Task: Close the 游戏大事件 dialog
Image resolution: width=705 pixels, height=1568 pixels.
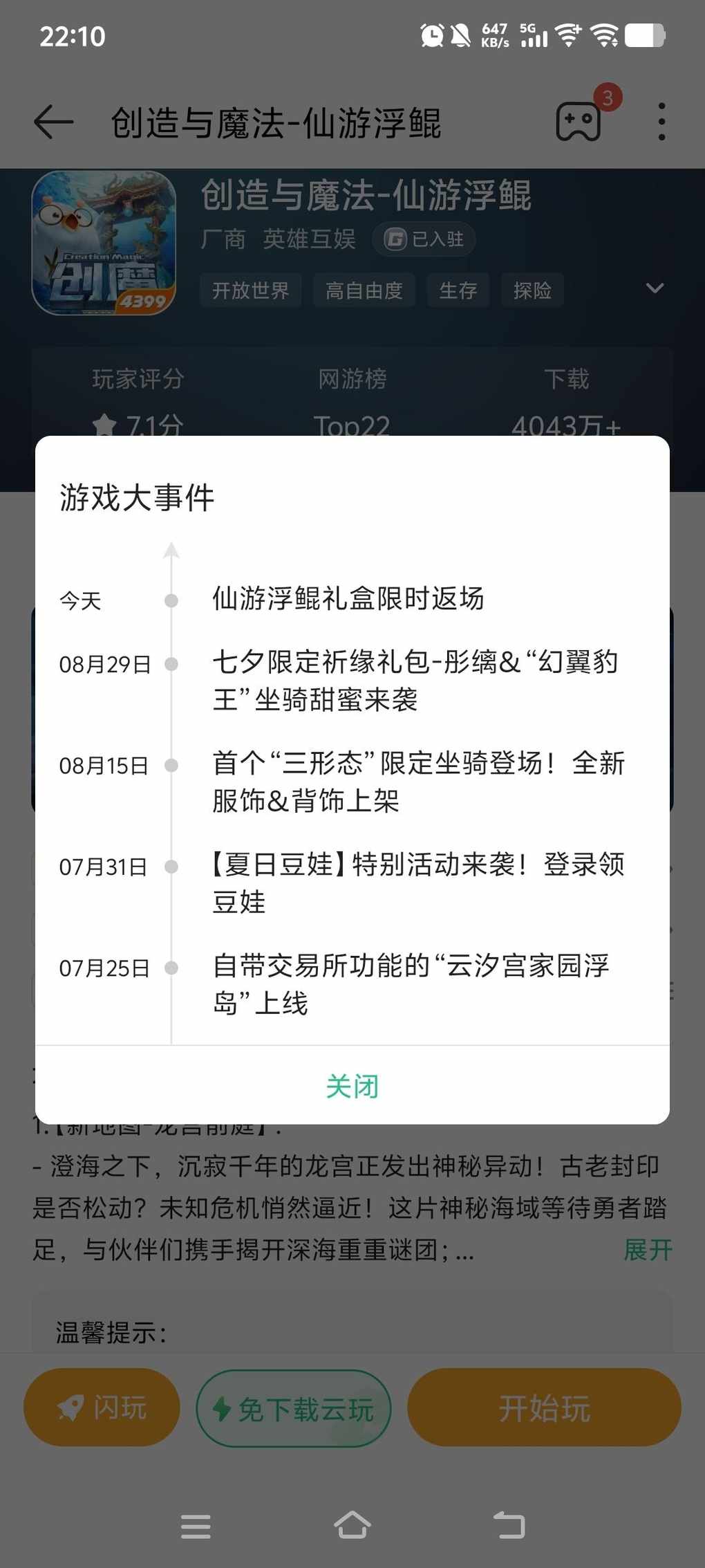Action: (x=352, y=1086)
